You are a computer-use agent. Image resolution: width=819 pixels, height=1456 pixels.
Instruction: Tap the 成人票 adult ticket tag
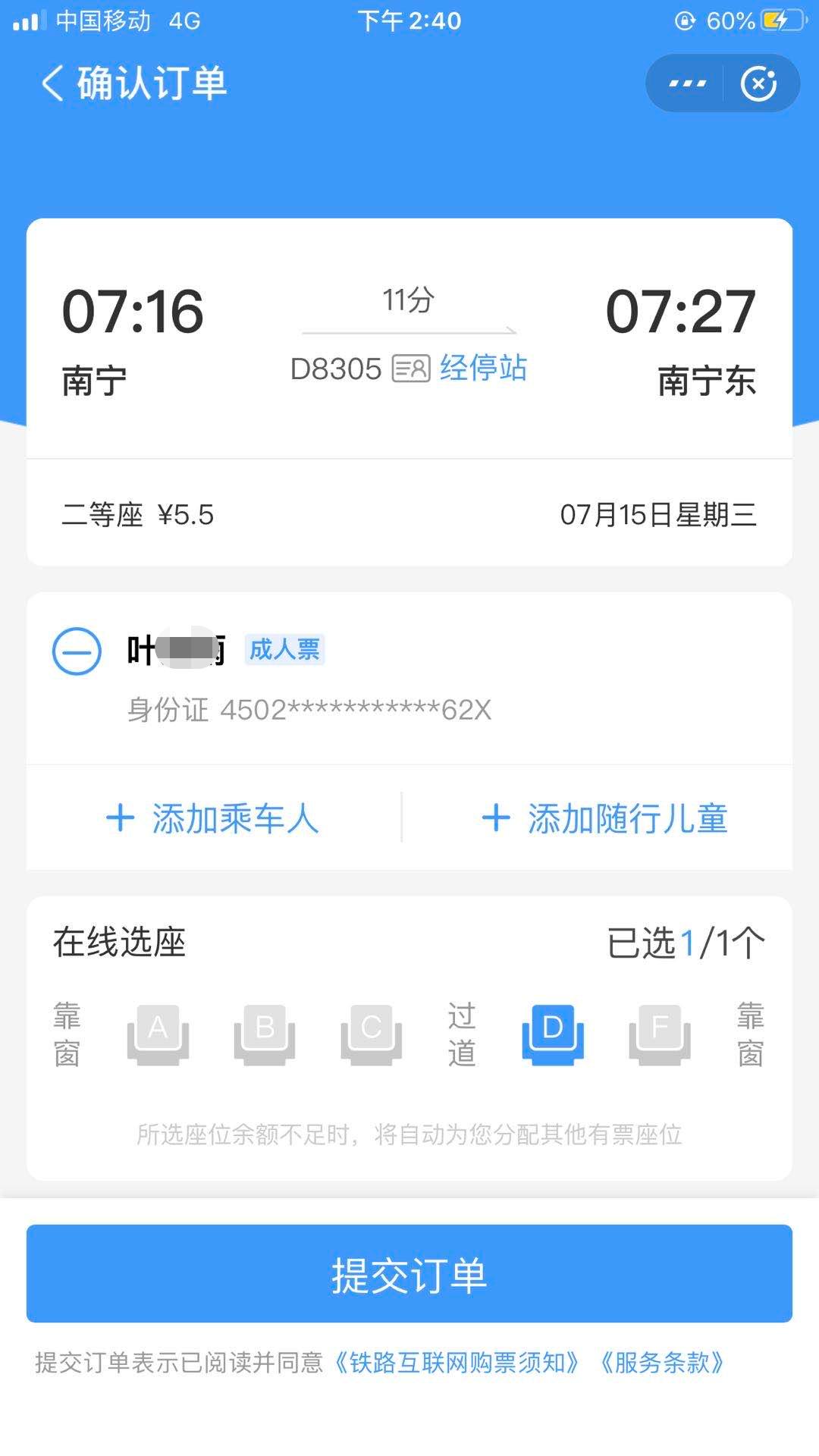click(x=284, y=649)
